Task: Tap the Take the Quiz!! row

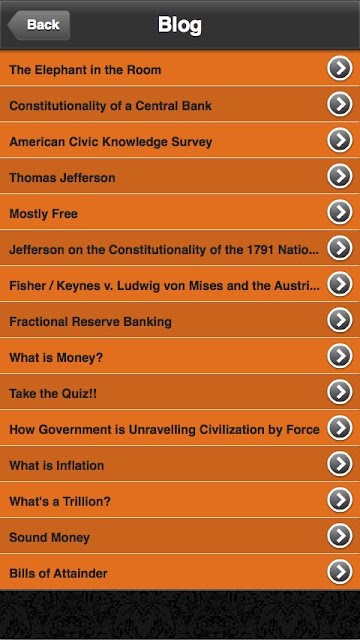Action: click(180, 391)
